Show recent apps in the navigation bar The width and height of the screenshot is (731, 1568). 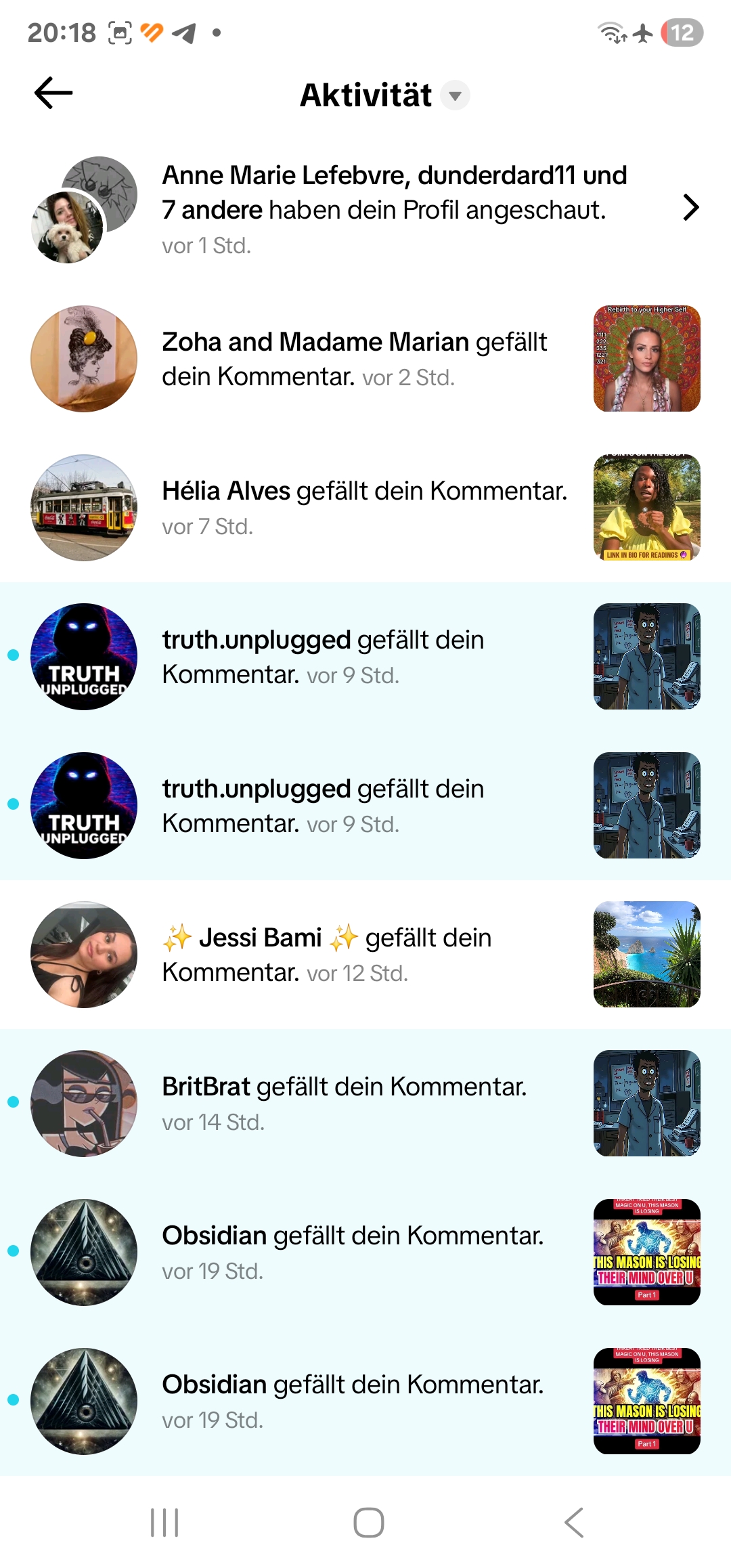click(164, 1523)
